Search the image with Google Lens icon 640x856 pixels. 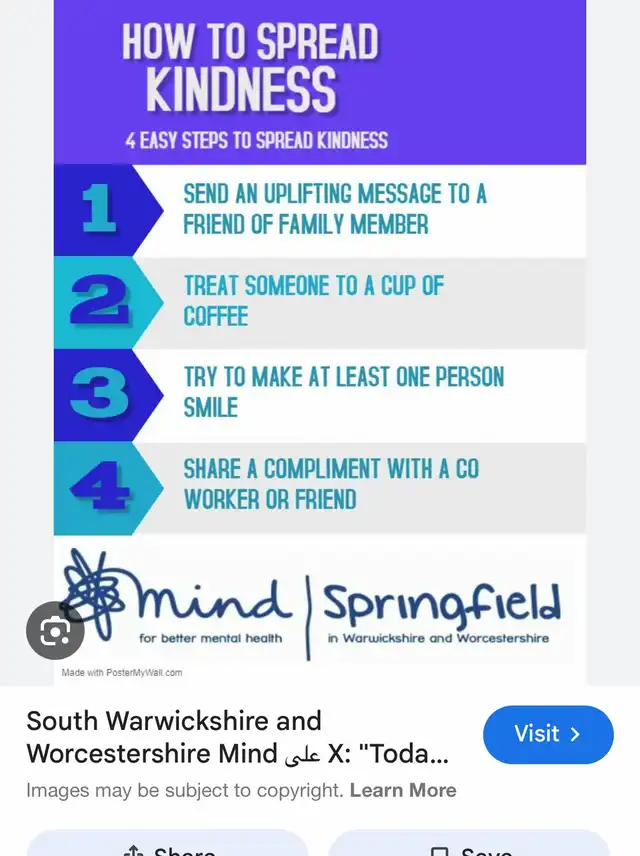(55, 630)
